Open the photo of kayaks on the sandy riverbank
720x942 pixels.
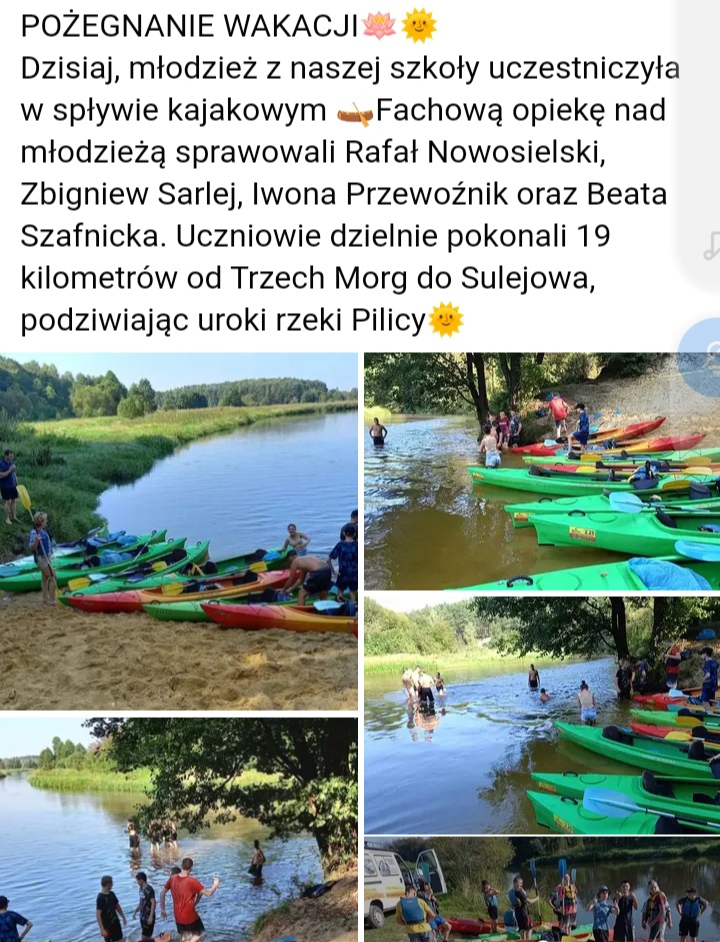pyautogui.click(x=178, y=530)
